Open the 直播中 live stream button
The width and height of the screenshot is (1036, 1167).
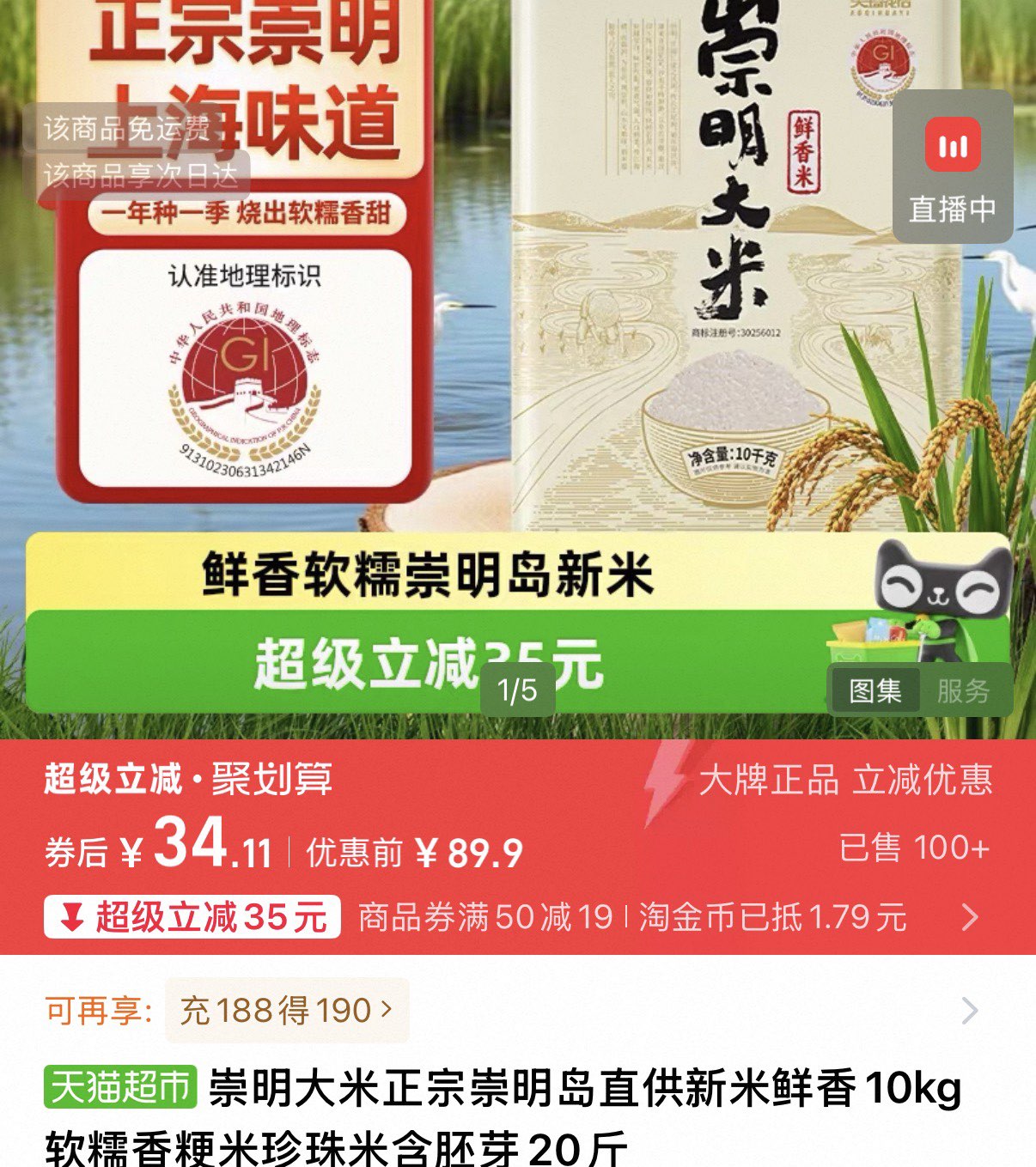953,167
